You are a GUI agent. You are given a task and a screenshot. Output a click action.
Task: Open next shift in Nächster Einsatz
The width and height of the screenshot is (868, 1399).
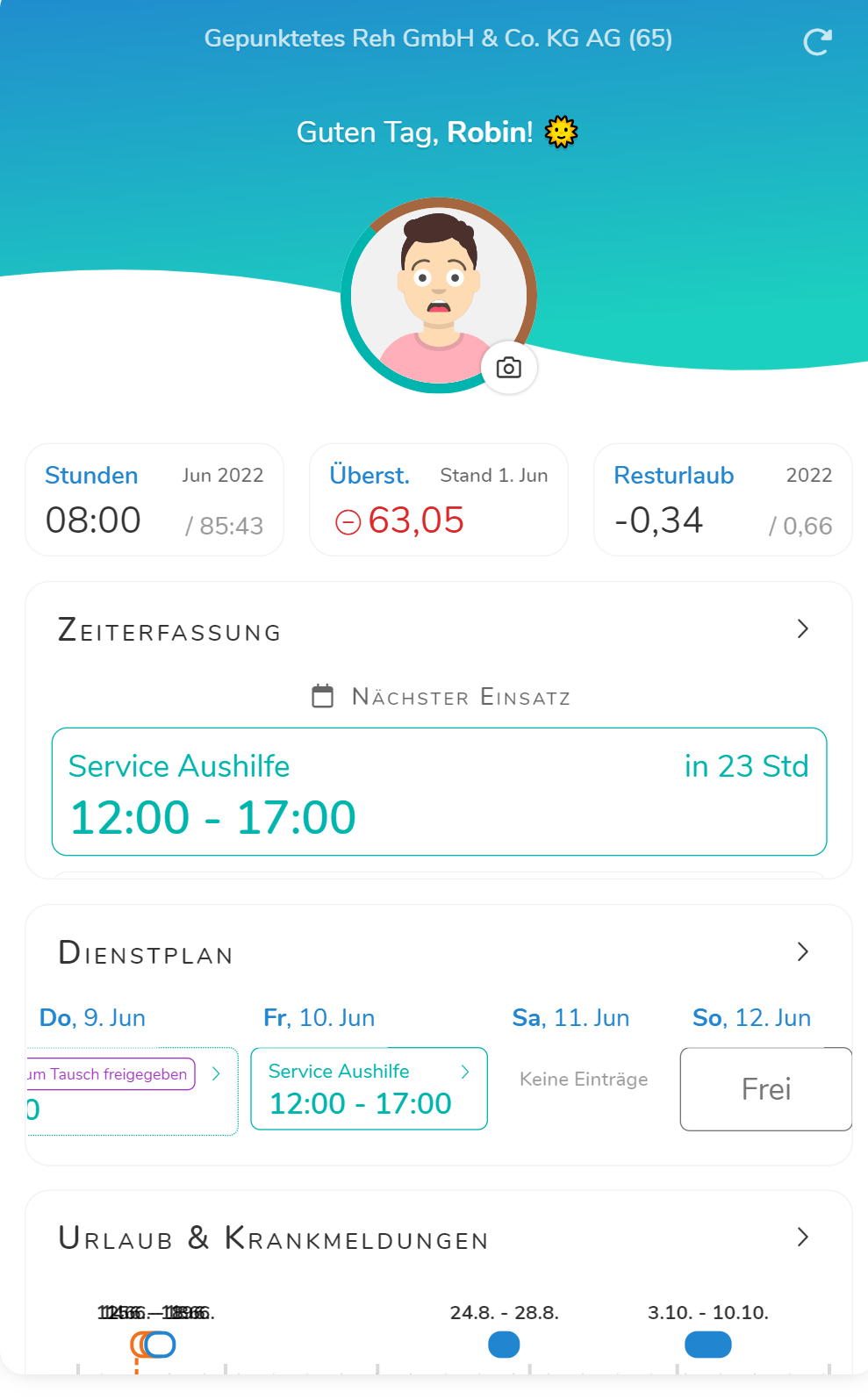[439, 792]
